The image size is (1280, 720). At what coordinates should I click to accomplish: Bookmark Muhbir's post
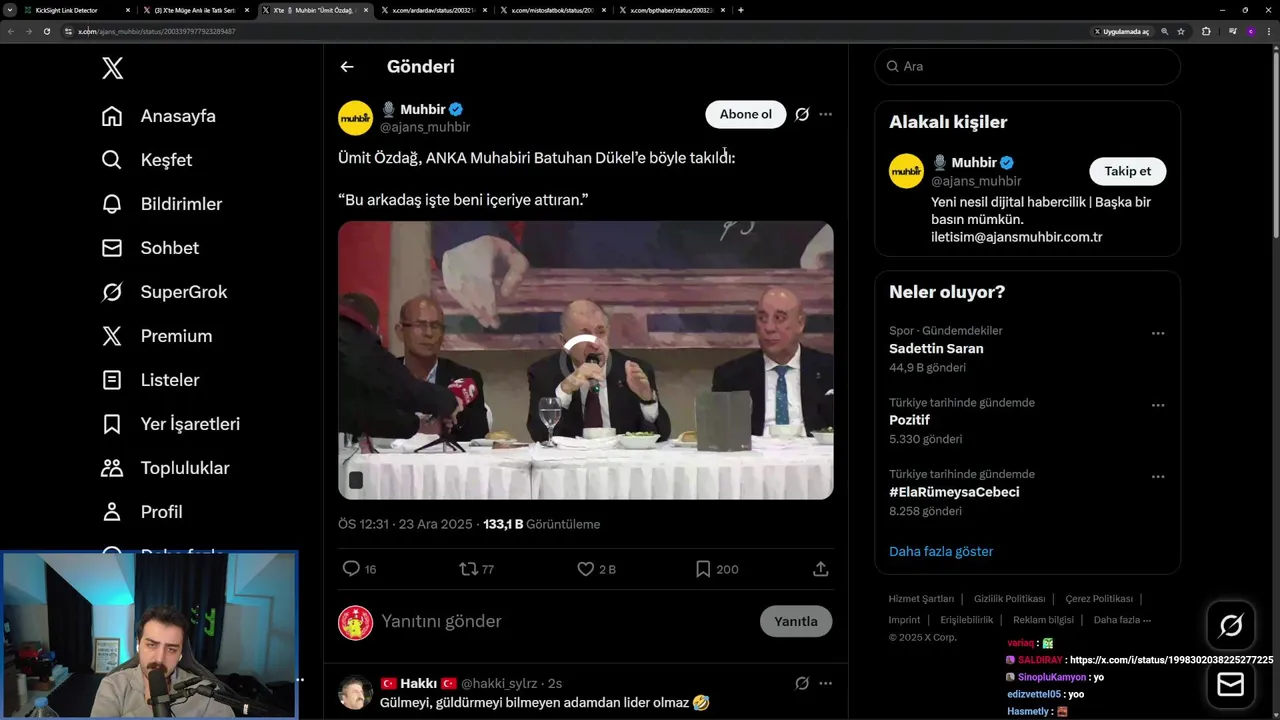pyautogui.click(x=703, y=569)
